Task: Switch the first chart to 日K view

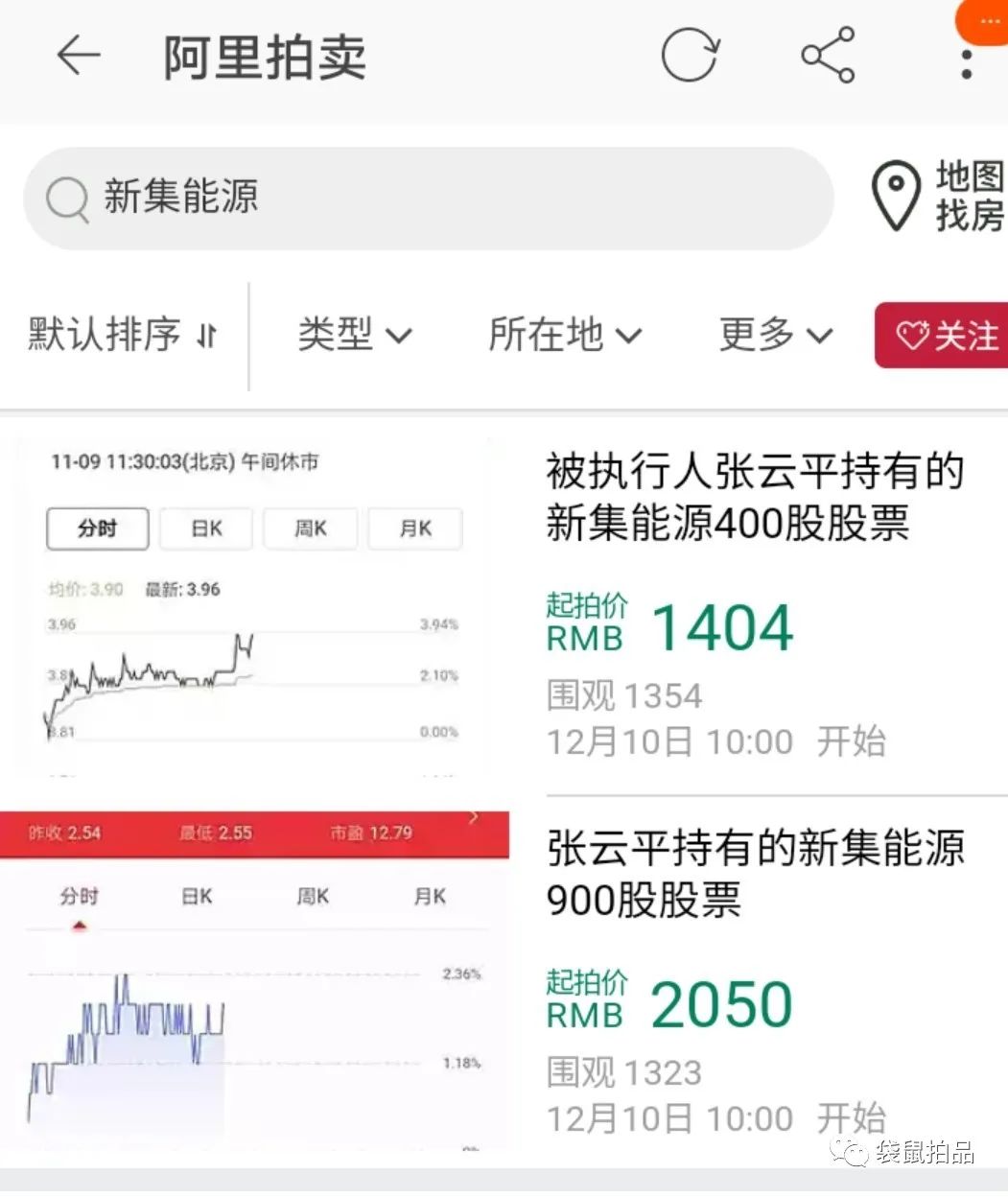Action: click(x=205, y=528)
